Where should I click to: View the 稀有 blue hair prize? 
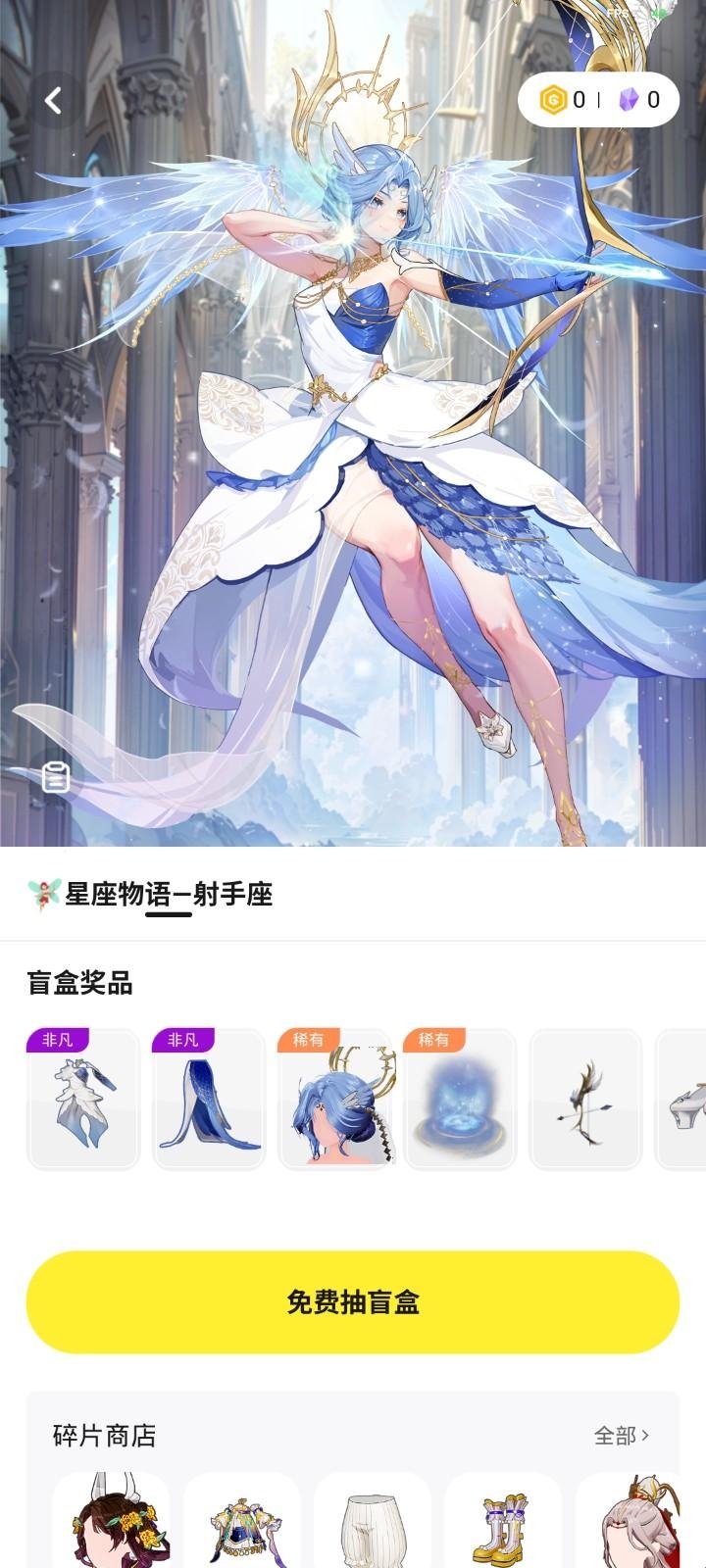[x=334, y=1101]
